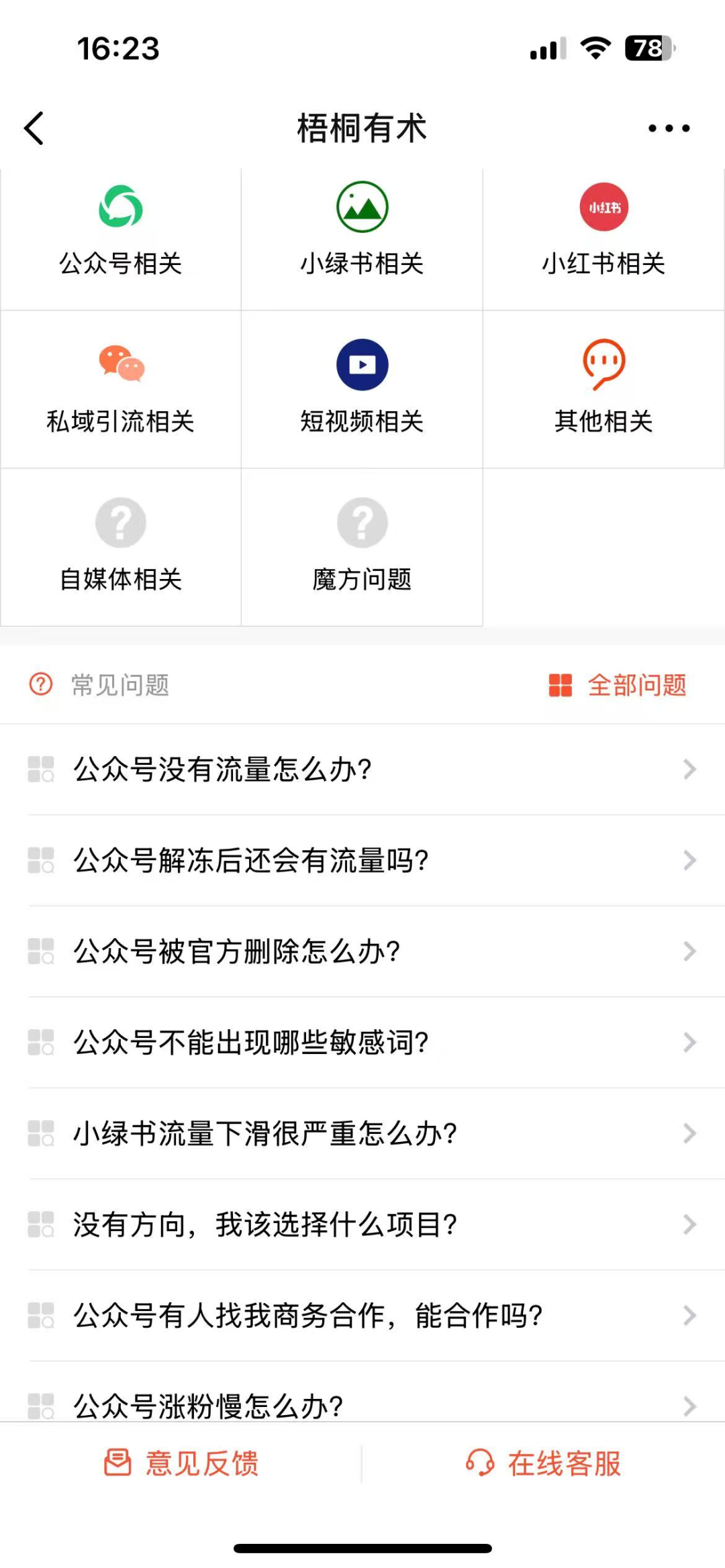The height and width of the screenshot is (1568, 725).
Task: Open question 公众号解冻后还会有流量吗?
Action: pos(362,860)
